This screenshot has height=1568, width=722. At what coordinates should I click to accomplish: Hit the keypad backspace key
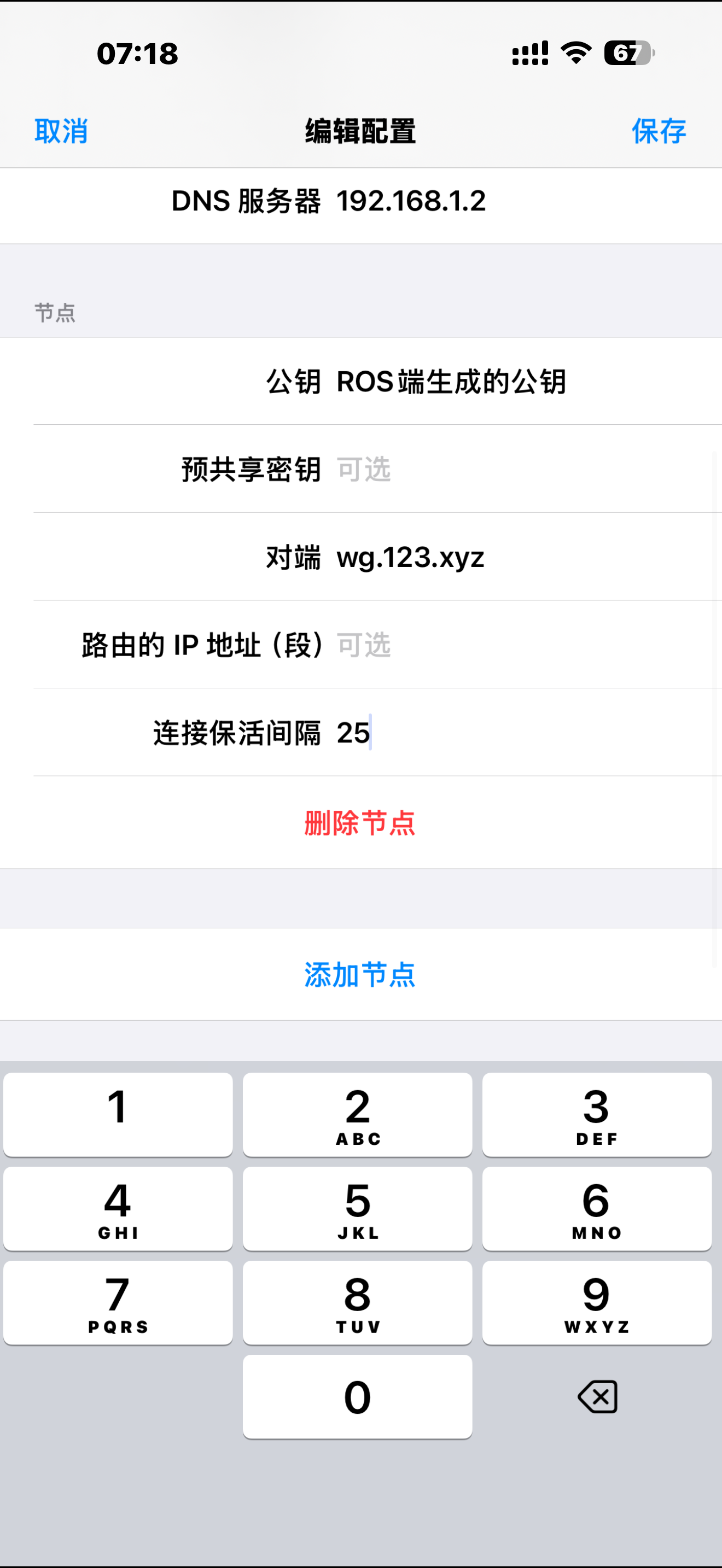tap(597, 1396)
